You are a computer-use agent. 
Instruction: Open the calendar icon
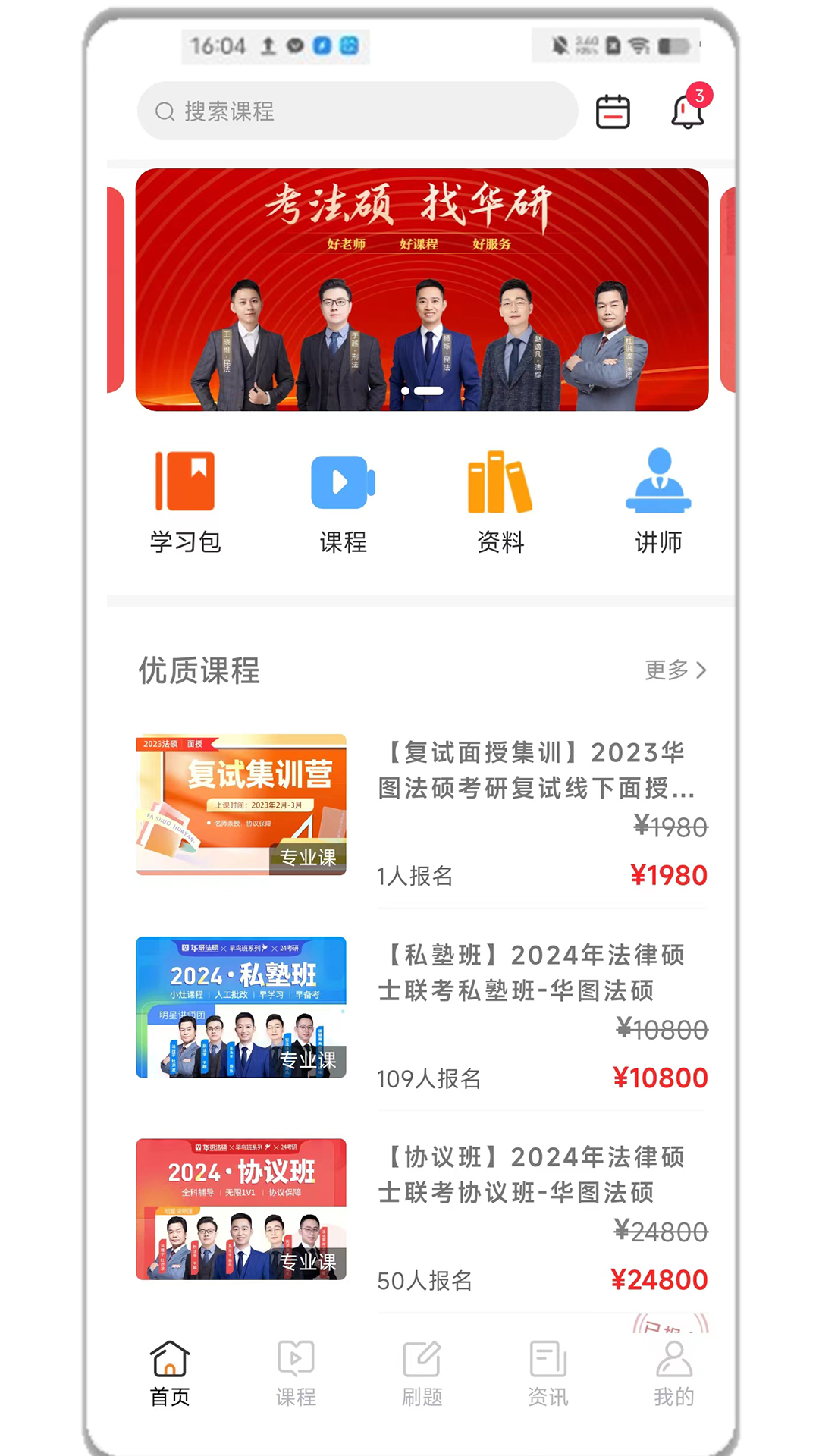[613, 112]
